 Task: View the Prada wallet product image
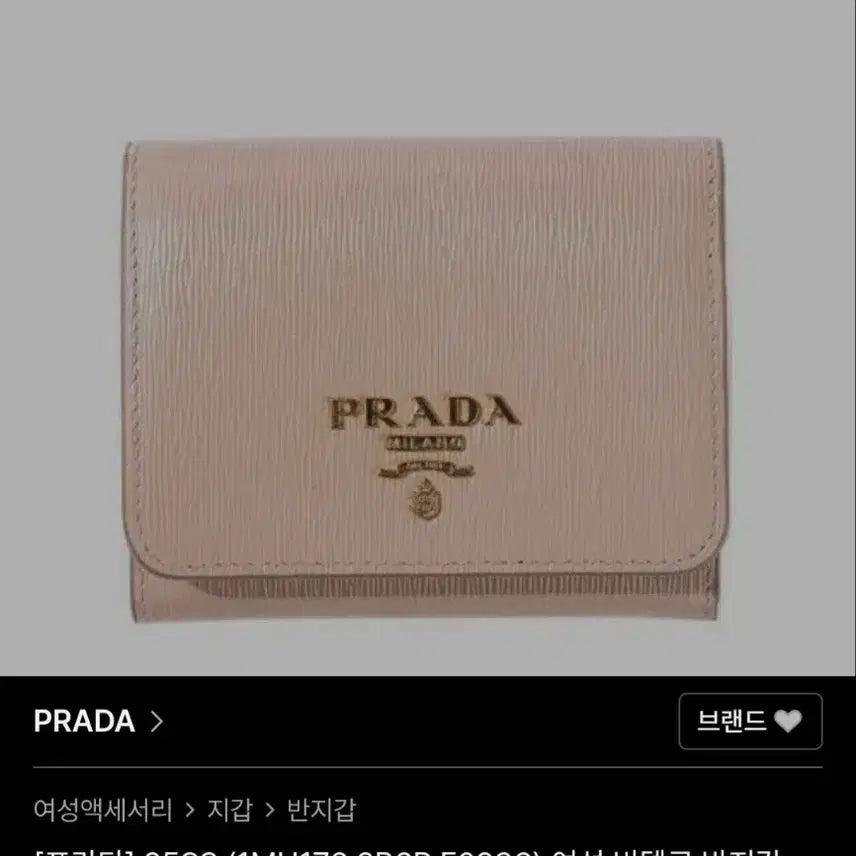pos(425,380)
